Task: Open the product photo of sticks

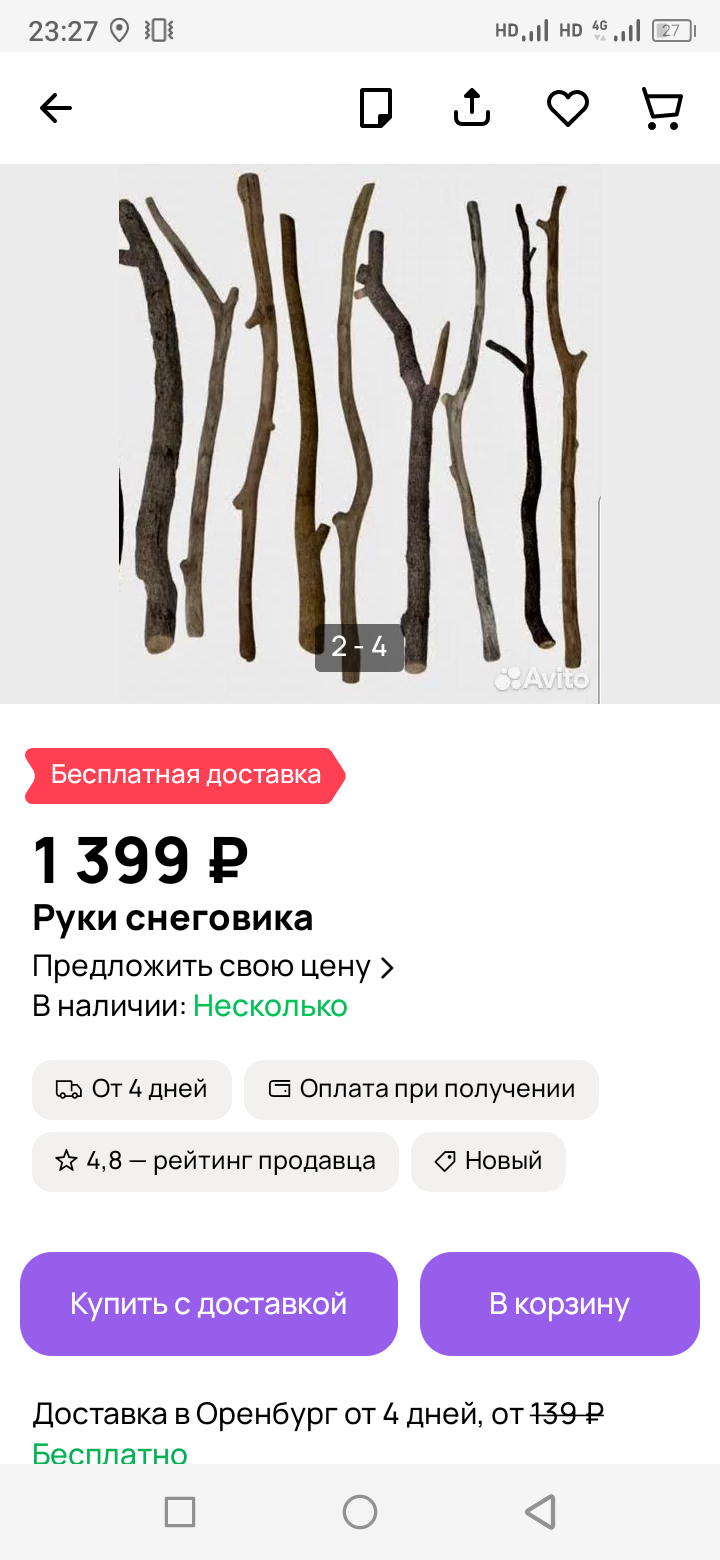Action: pos(360,432)
